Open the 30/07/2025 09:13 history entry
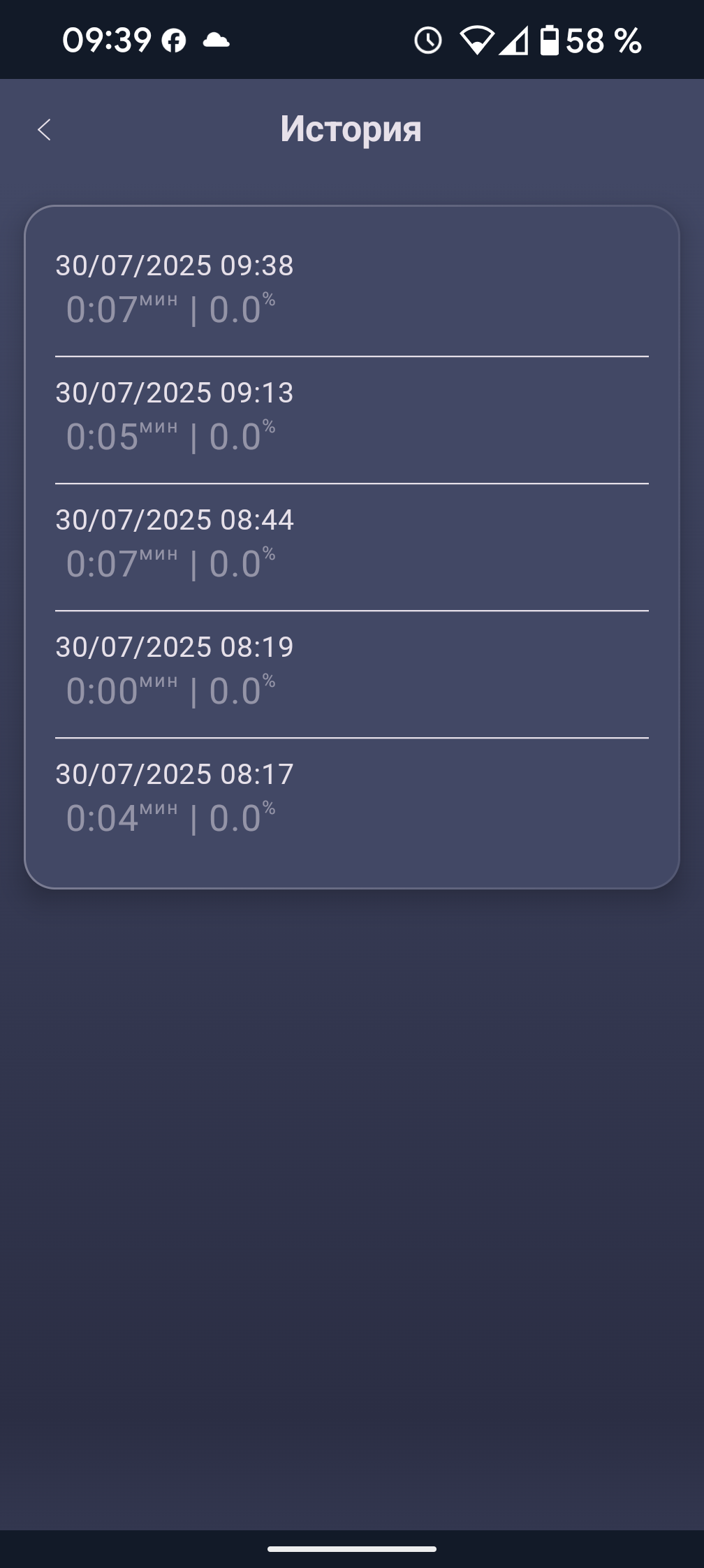This screenshot has width=704, height=1568. click(x=351, y=415)
